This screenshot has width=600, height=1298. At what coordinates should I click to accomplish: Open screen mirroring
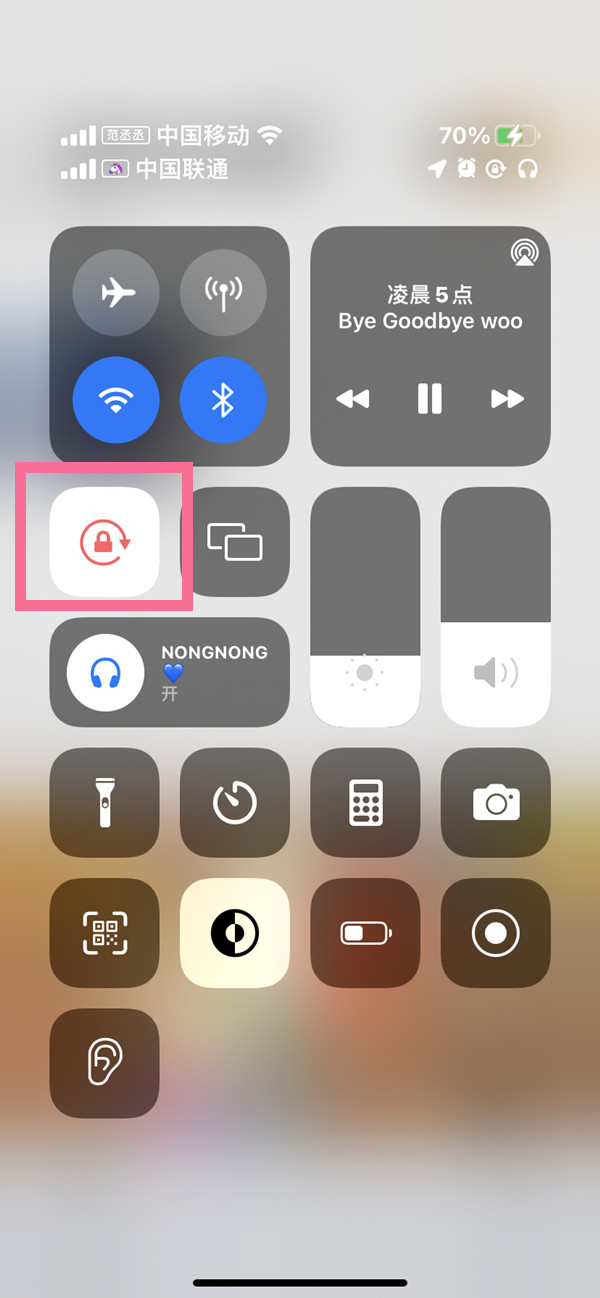[x=235, y=541]
